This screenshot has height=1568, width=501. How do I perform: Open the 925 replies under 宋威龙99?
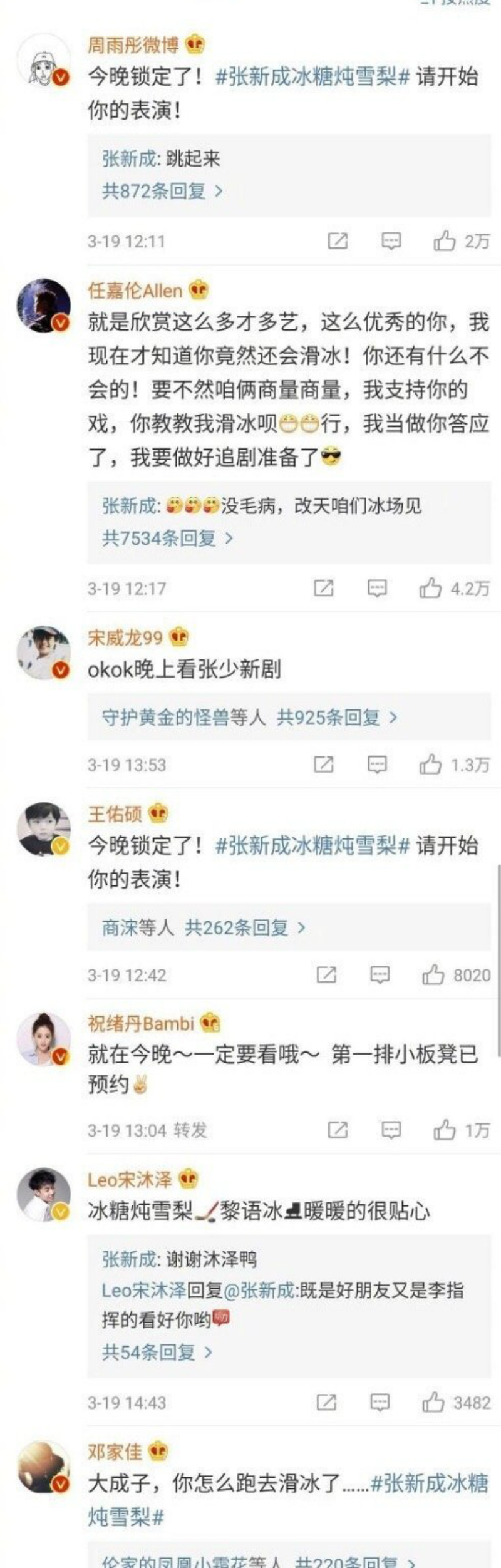[x=336, y=717]
